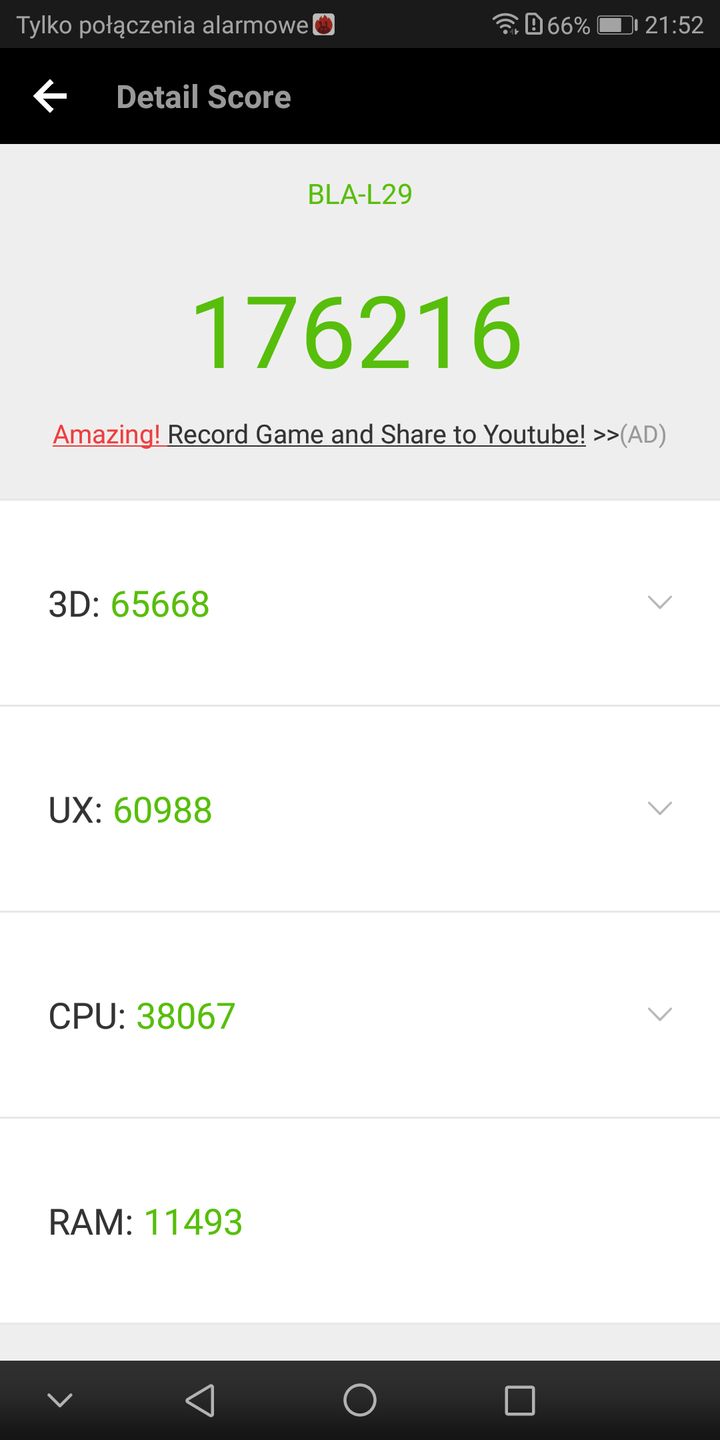Select the Detail Score title text
Viewport: 720px width, 1440px height.
click(x=204, y=96)
